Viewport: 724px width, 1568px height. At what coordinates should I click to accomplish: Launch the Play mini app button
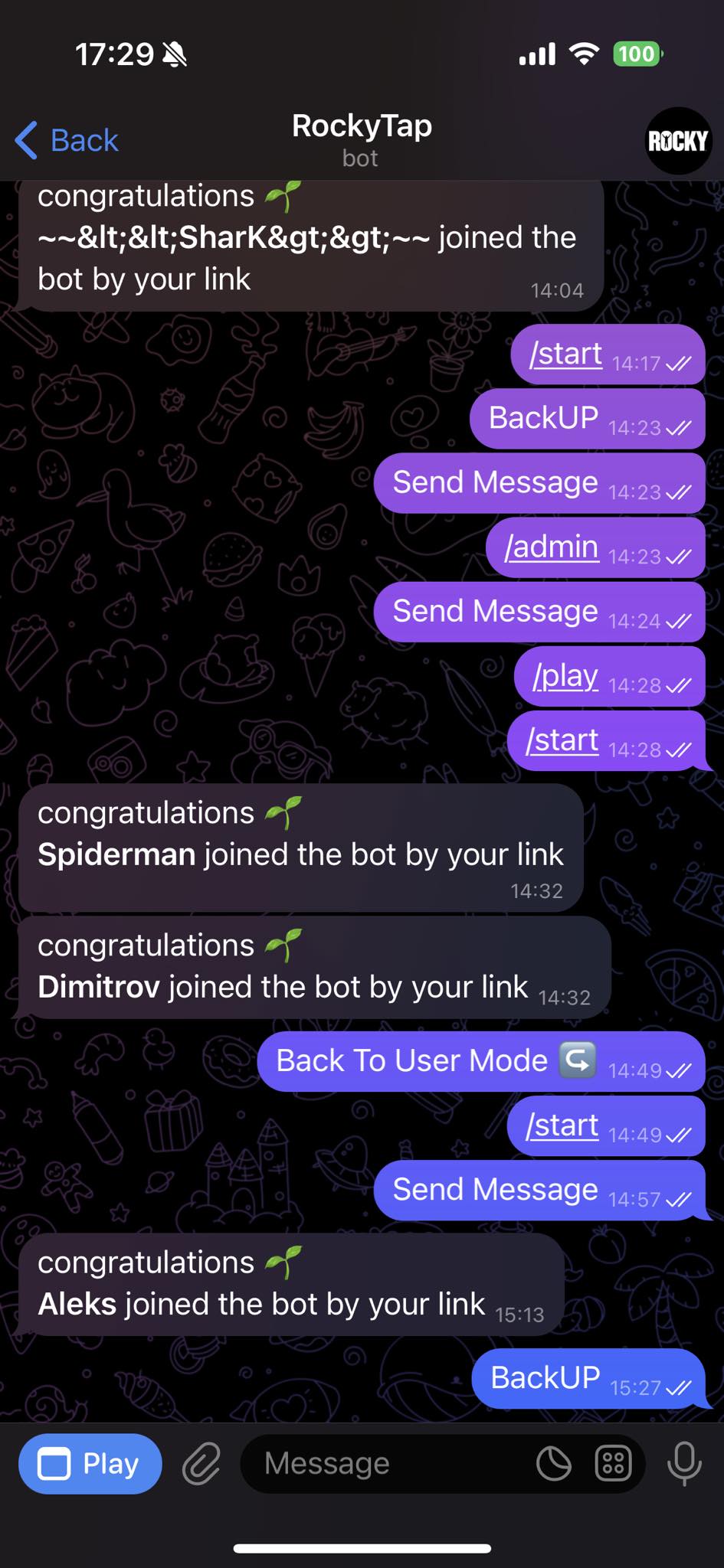coord(90,1463)
